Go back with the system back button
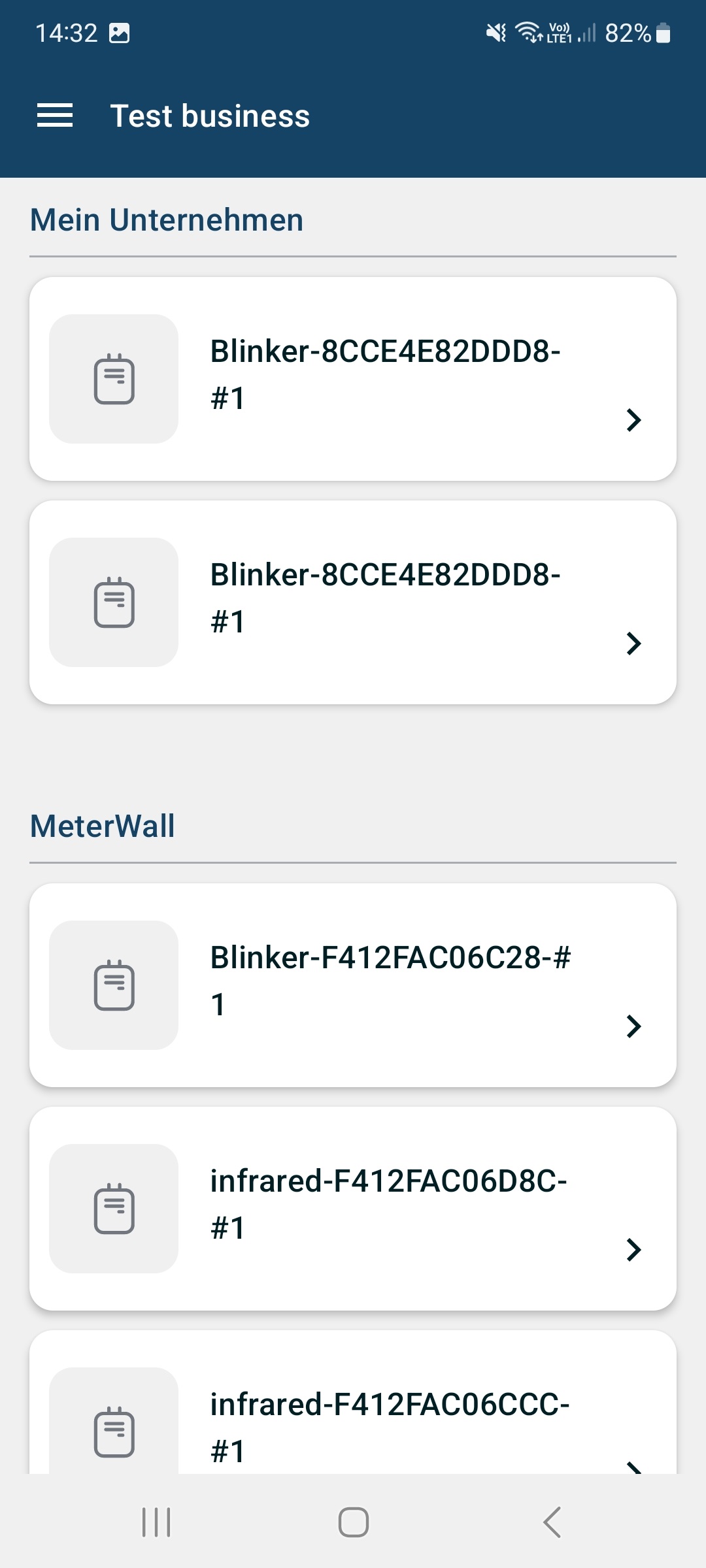706x1568 pixels. click(x=552, y=1522)
